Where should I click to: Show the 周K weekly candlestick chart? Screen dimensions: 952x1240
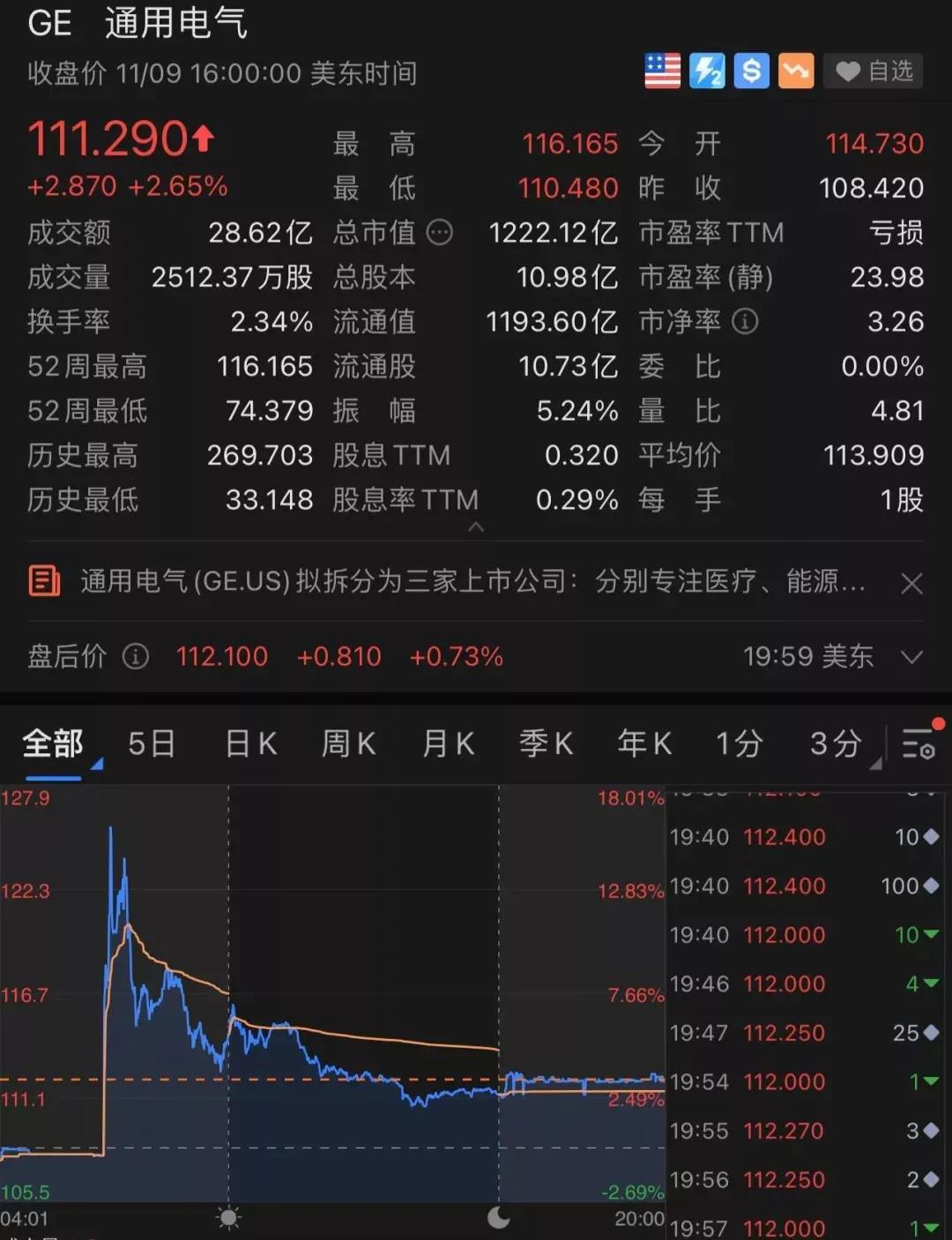point(349,743)
